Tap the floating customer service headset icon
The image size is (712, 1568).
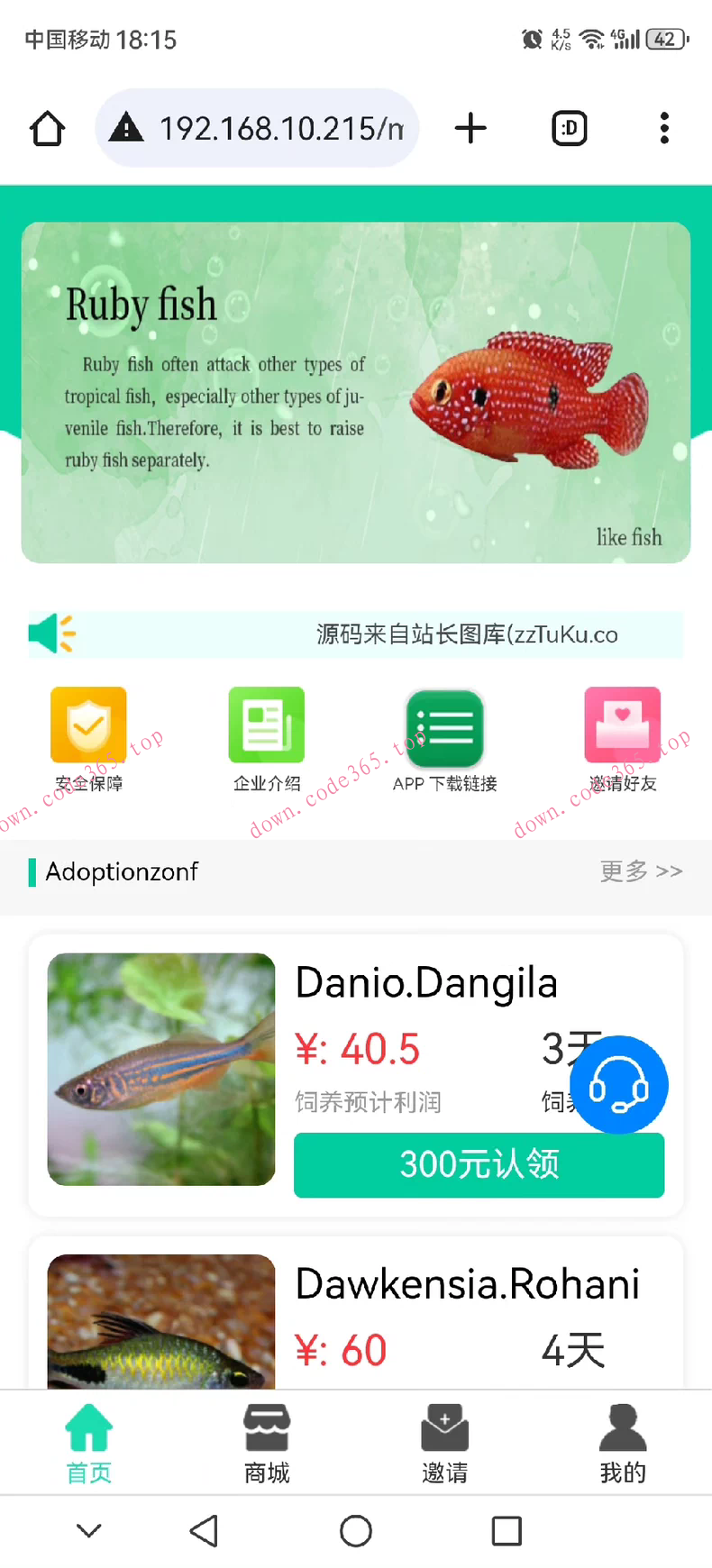619,1085
